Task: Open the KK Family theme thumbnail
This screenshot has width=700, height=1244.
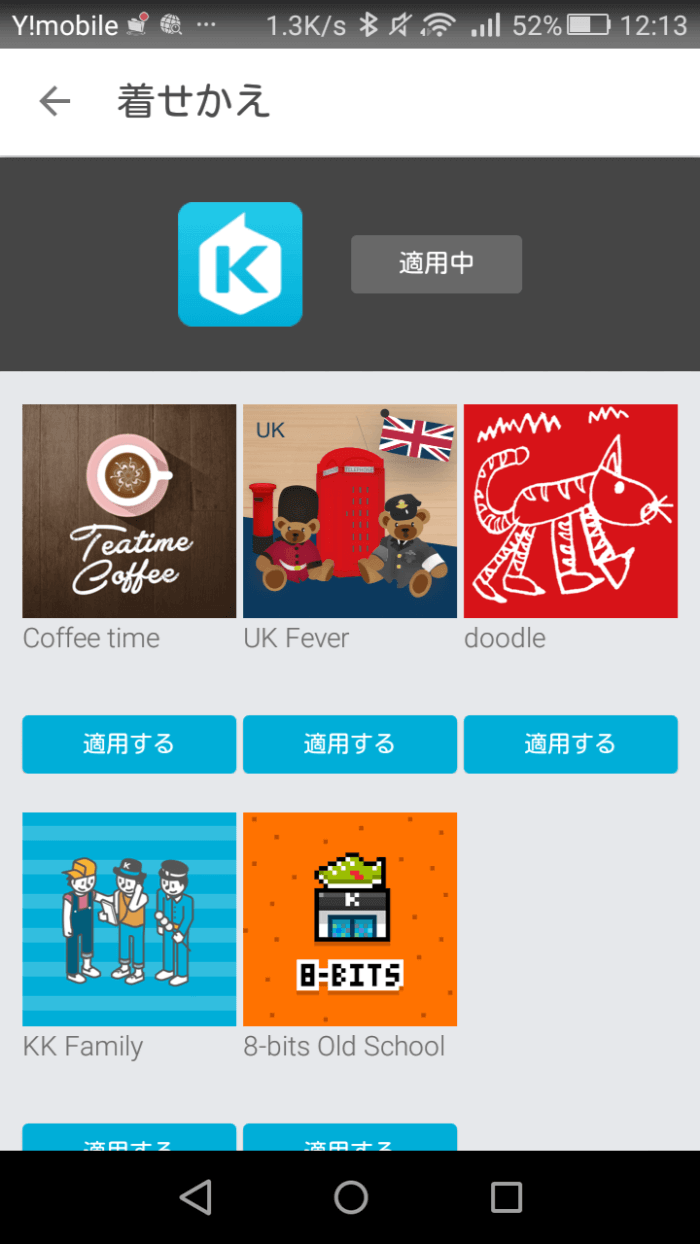Action: pos(129,919)
